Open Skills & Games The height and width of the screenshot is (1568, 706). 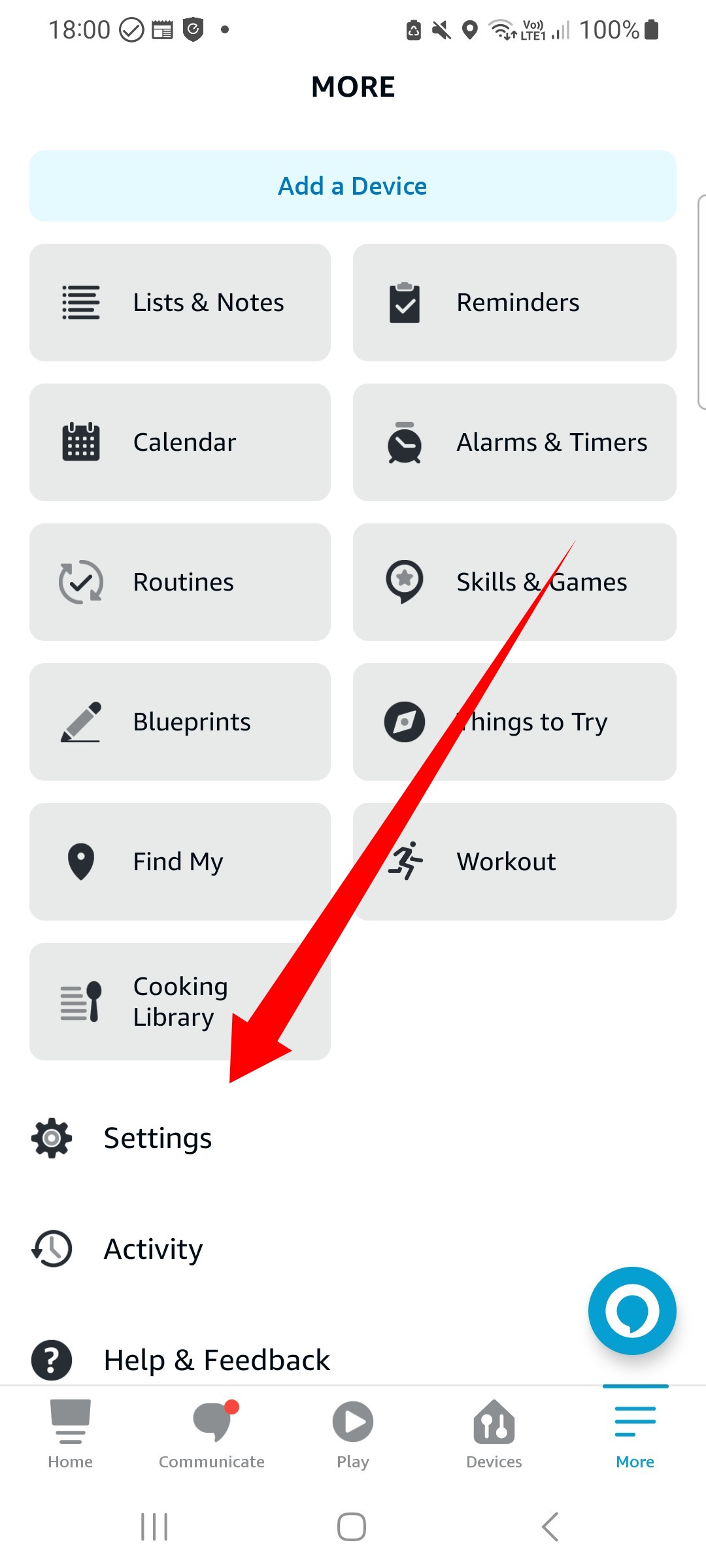pyautogui.click(x=514, y=582)
